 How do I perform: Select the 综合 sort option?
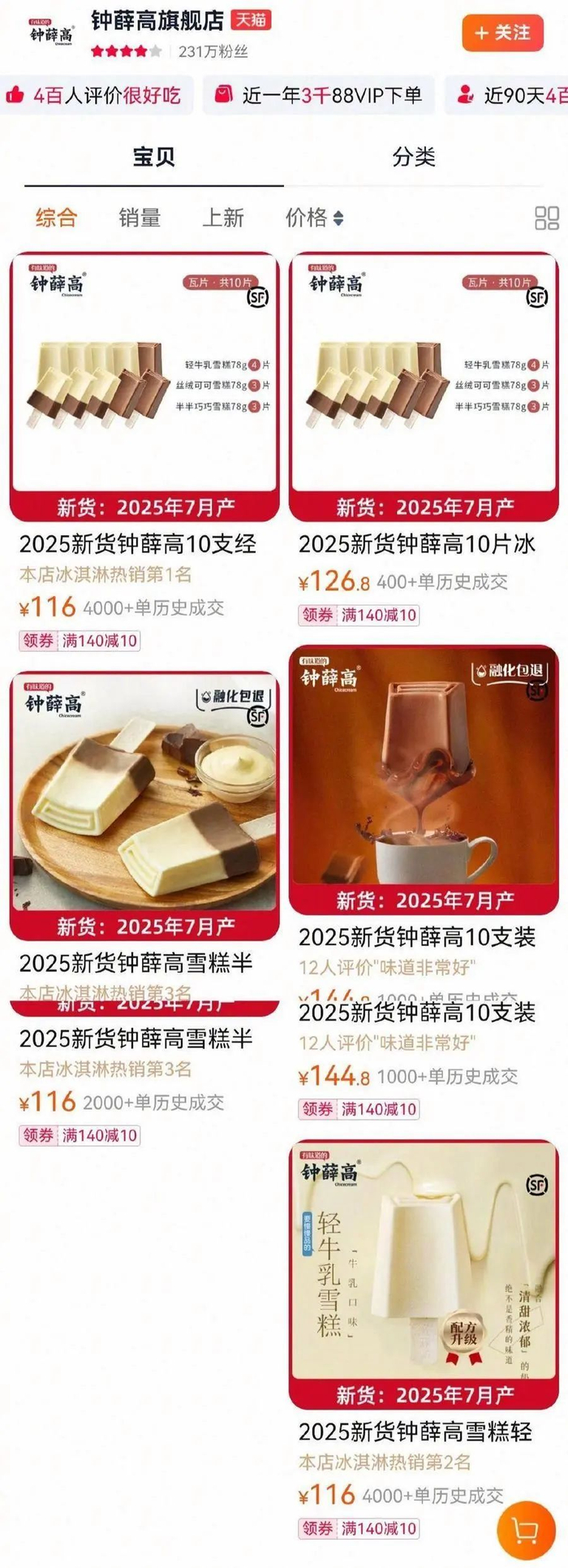[x=56, y=218]
